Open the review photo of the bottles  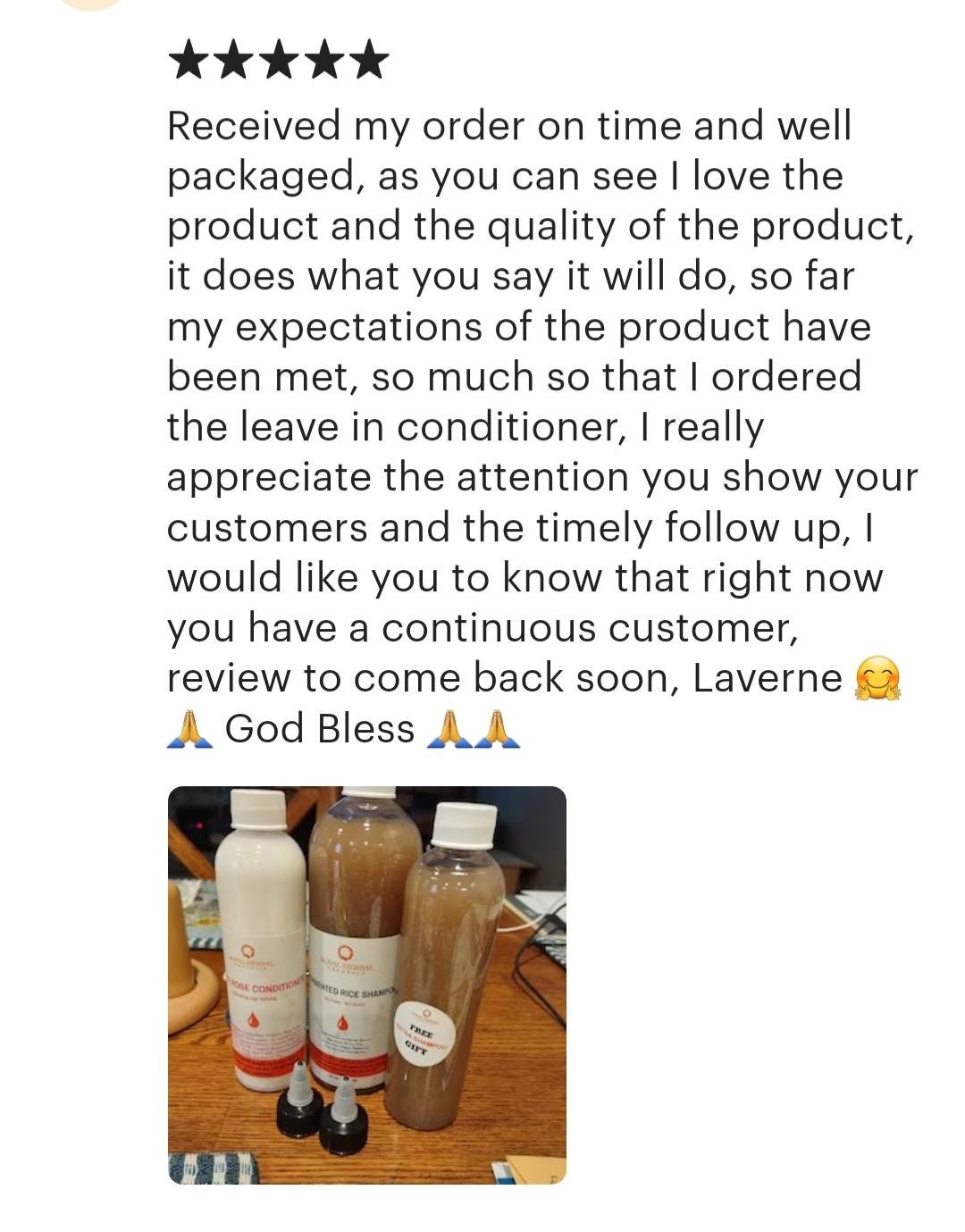[x=366, y=985]
